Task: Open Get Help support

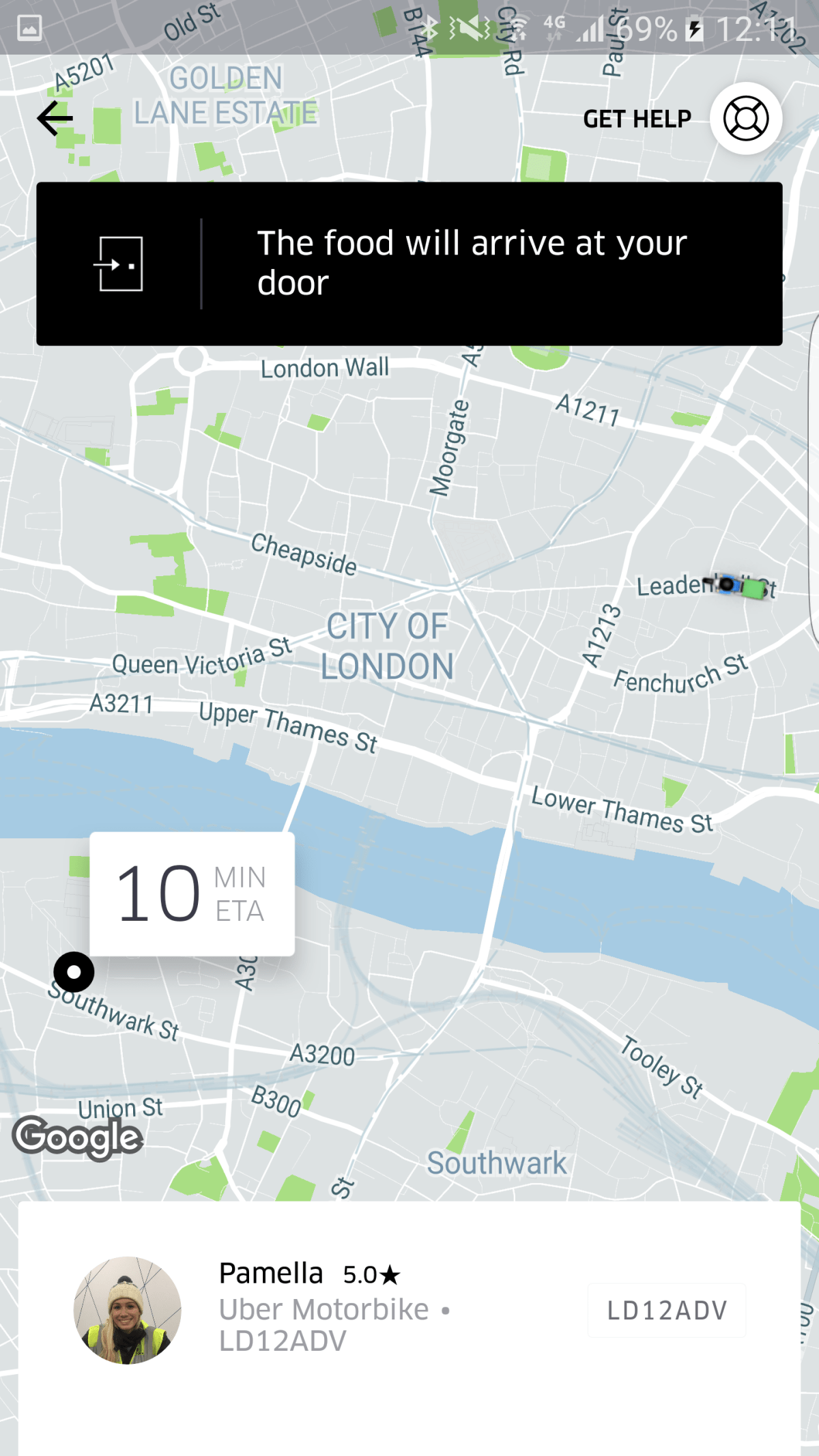Action: point(745,119)
